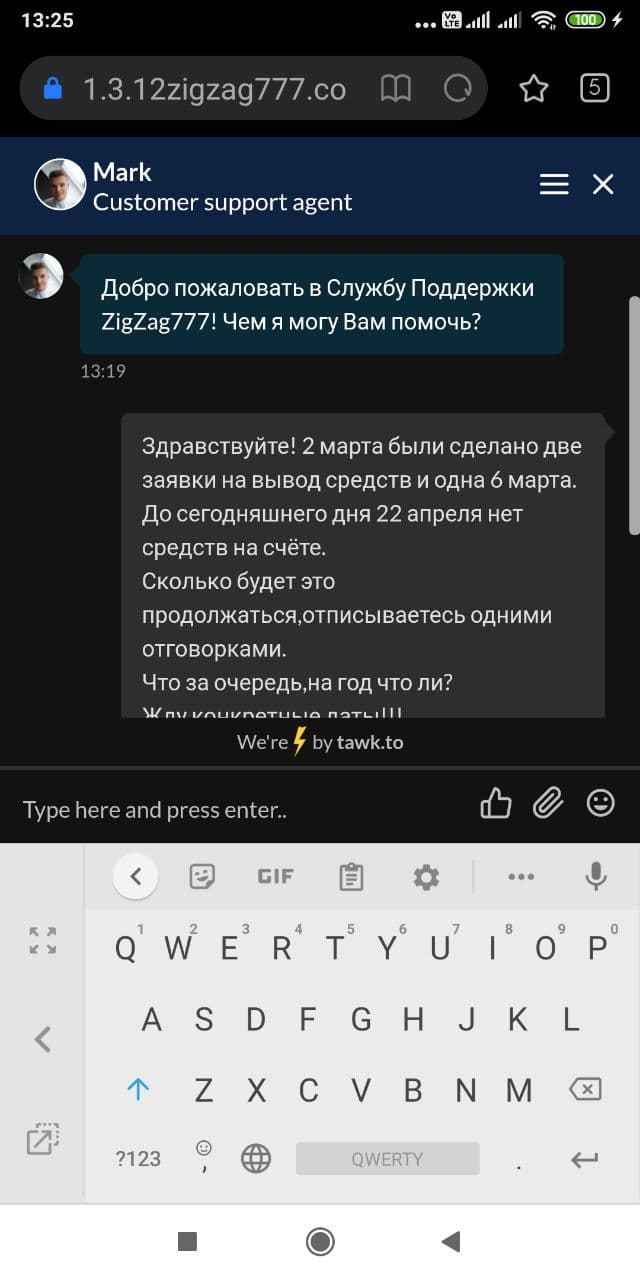This screenshot has height=1280, width=640.
Task: Reload the page
Action: click(x=458, y=89)
